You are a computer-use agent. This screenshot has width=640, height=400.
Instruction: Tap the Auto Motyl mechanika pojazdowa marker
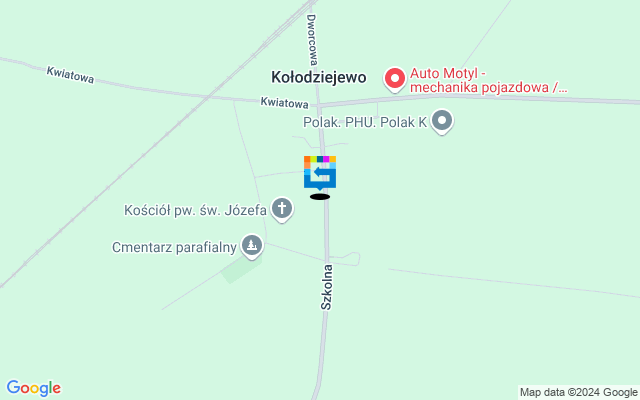395,78
